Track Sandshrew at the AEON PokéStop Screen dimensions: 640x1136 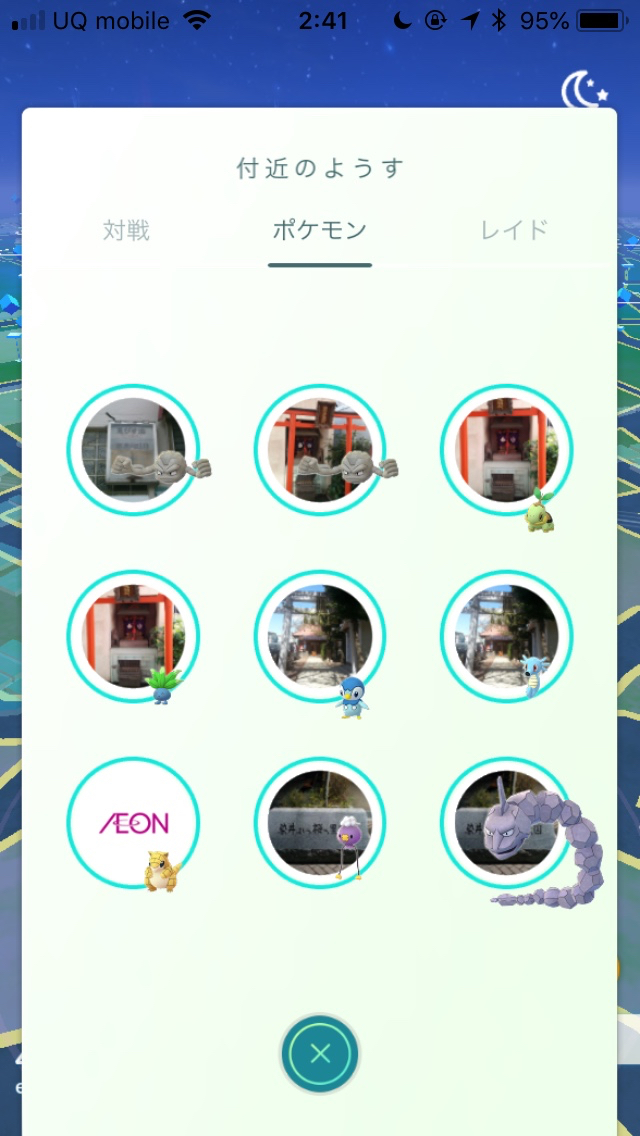(133, 823)
